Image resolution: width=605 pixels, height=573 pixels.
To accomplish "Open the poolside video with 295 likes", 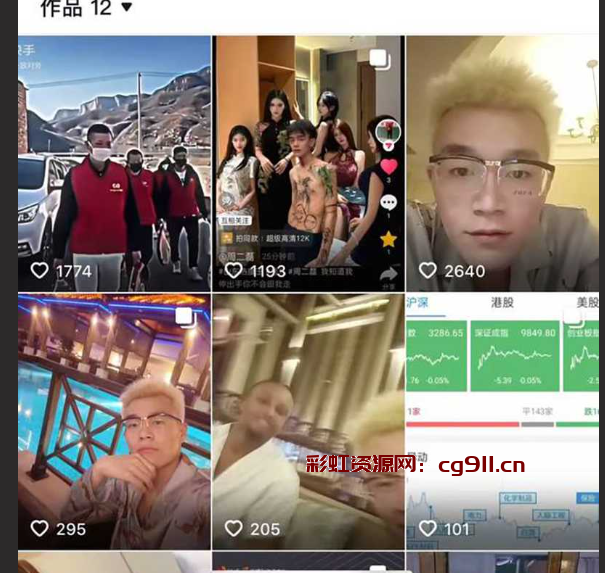I will [x=114, y=420].
